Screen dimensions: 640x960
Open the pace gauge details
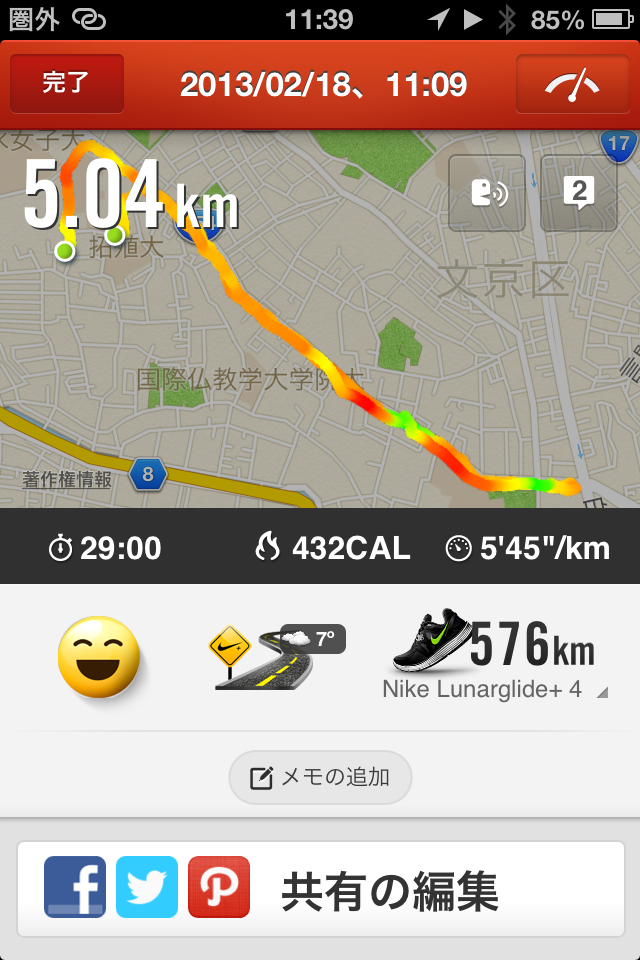(x=573, y=83)
